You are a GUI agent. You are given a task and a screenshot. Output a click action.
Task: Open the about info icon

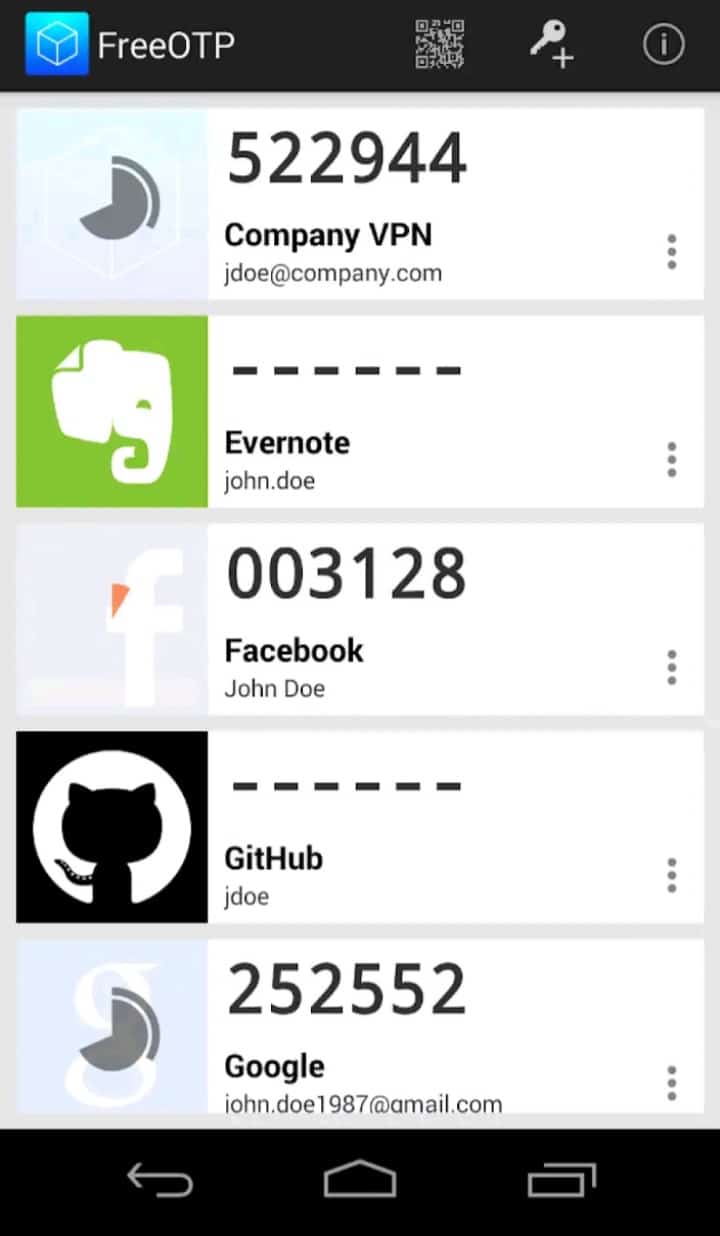click(x=663, y=44)
